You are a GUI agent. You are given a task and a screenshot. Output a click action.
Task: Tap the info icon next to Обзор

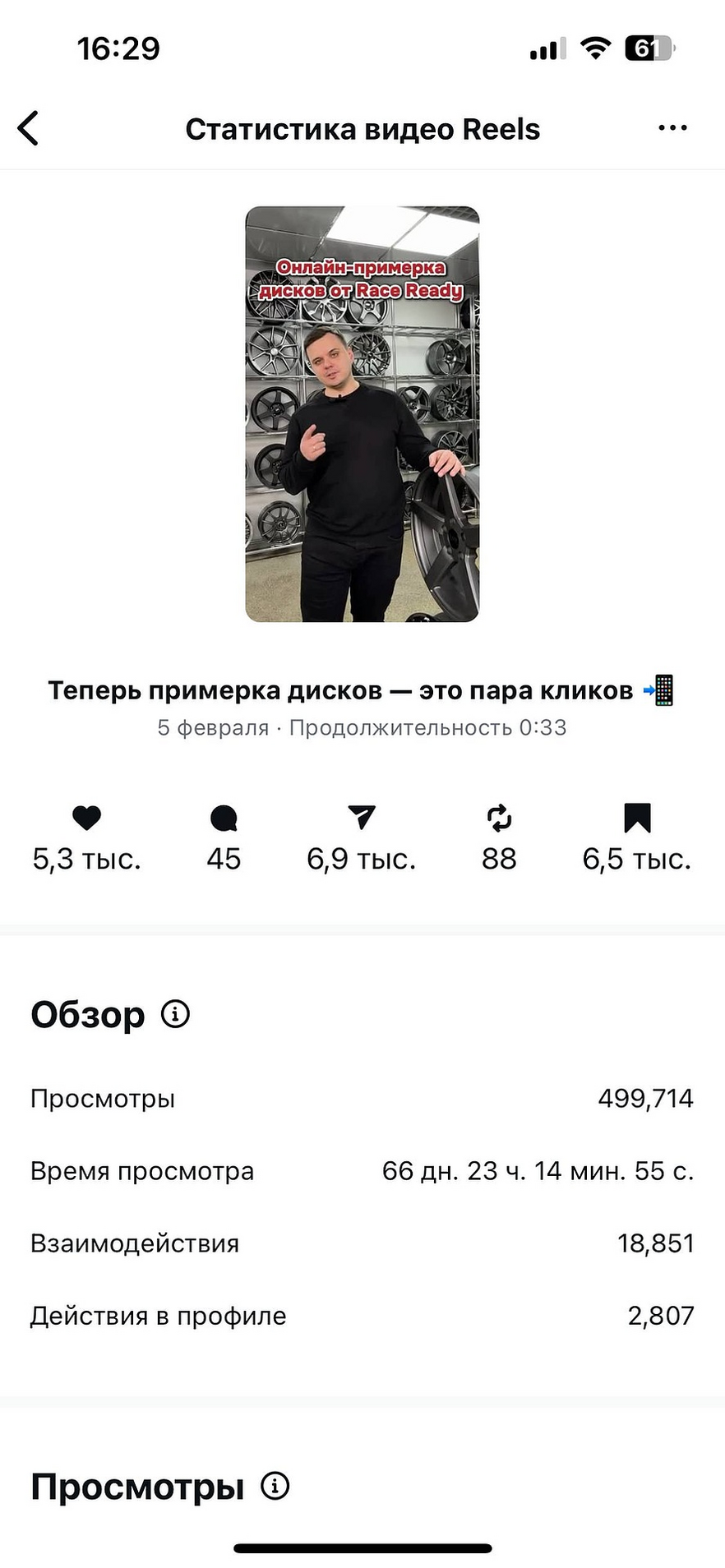coord(175,1014)
